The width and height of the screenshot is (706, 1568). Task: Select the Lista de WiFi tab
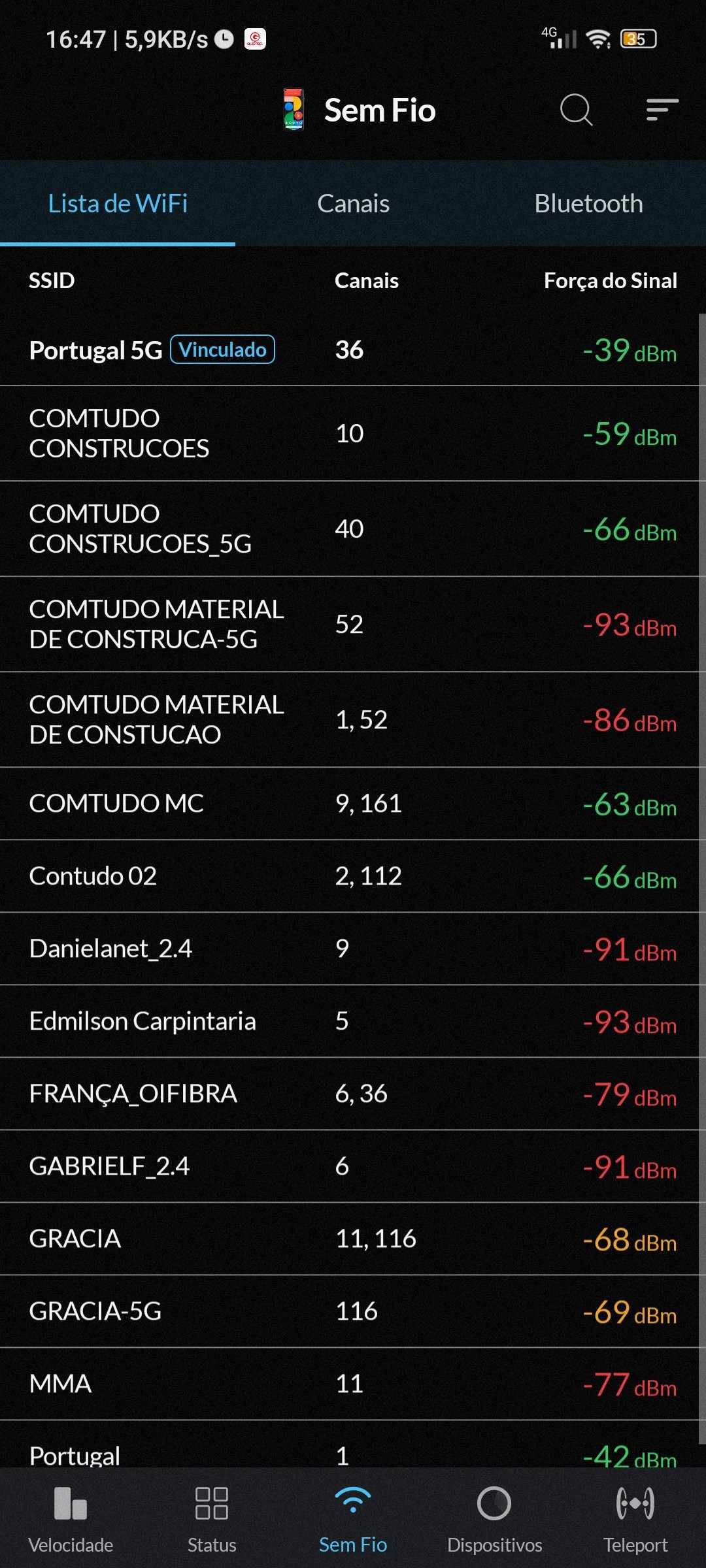(118, 204)
